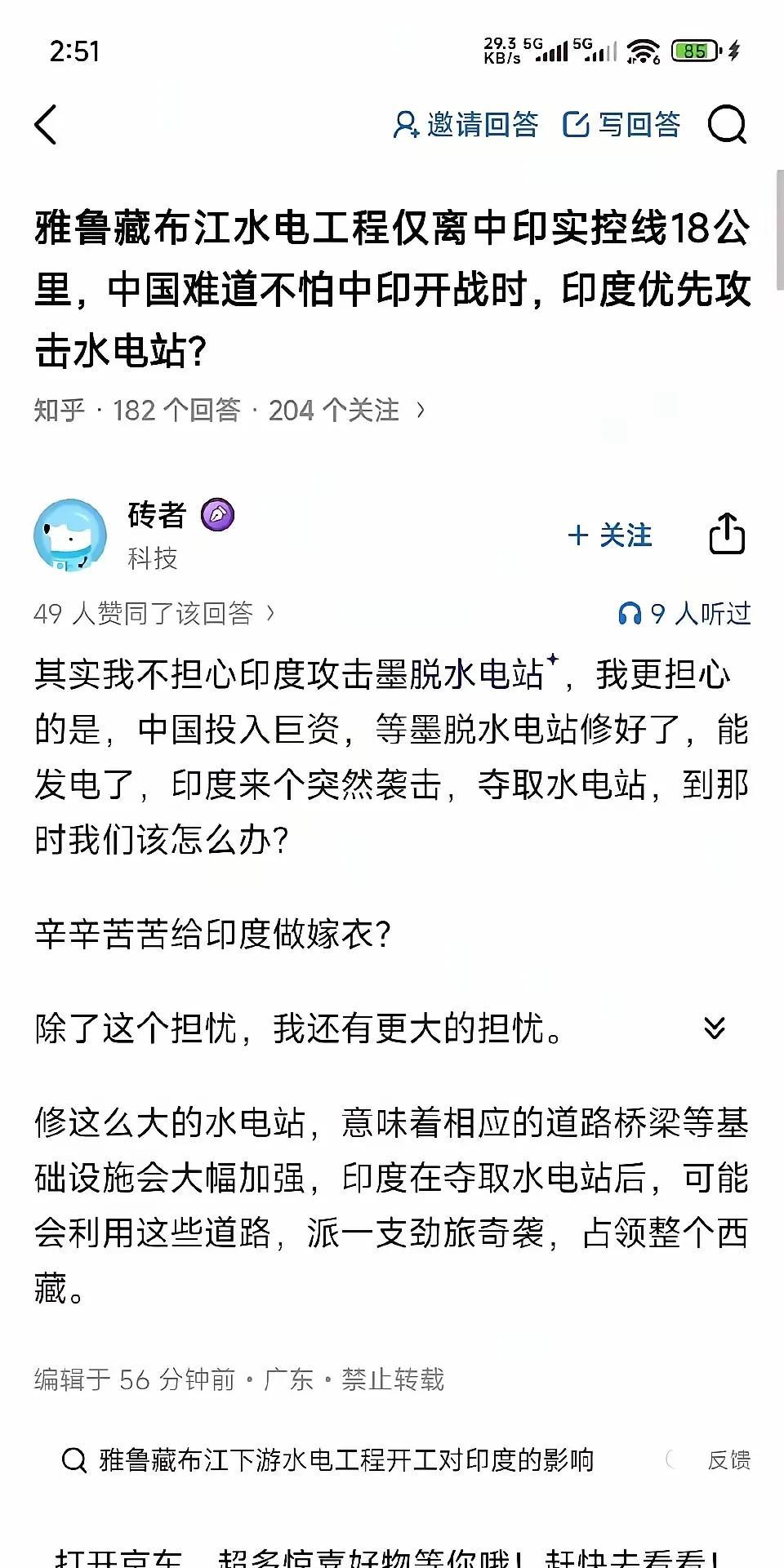Viewport: 784px width, 1568px height.
Task: Tap the back arrow at top left
Action: (47, 124)
